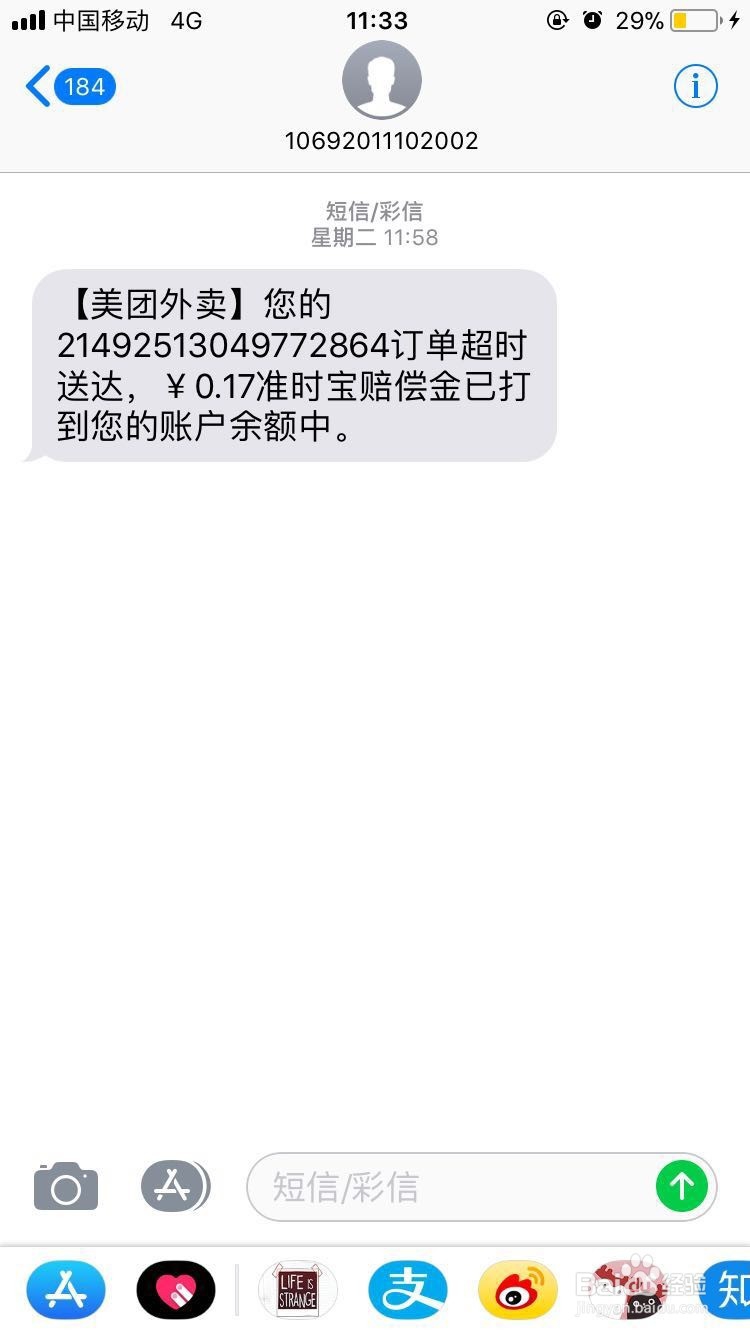Tap the number 10692011102002 under the avatar
Screen dimensions: 750x1334
(381, 140)
